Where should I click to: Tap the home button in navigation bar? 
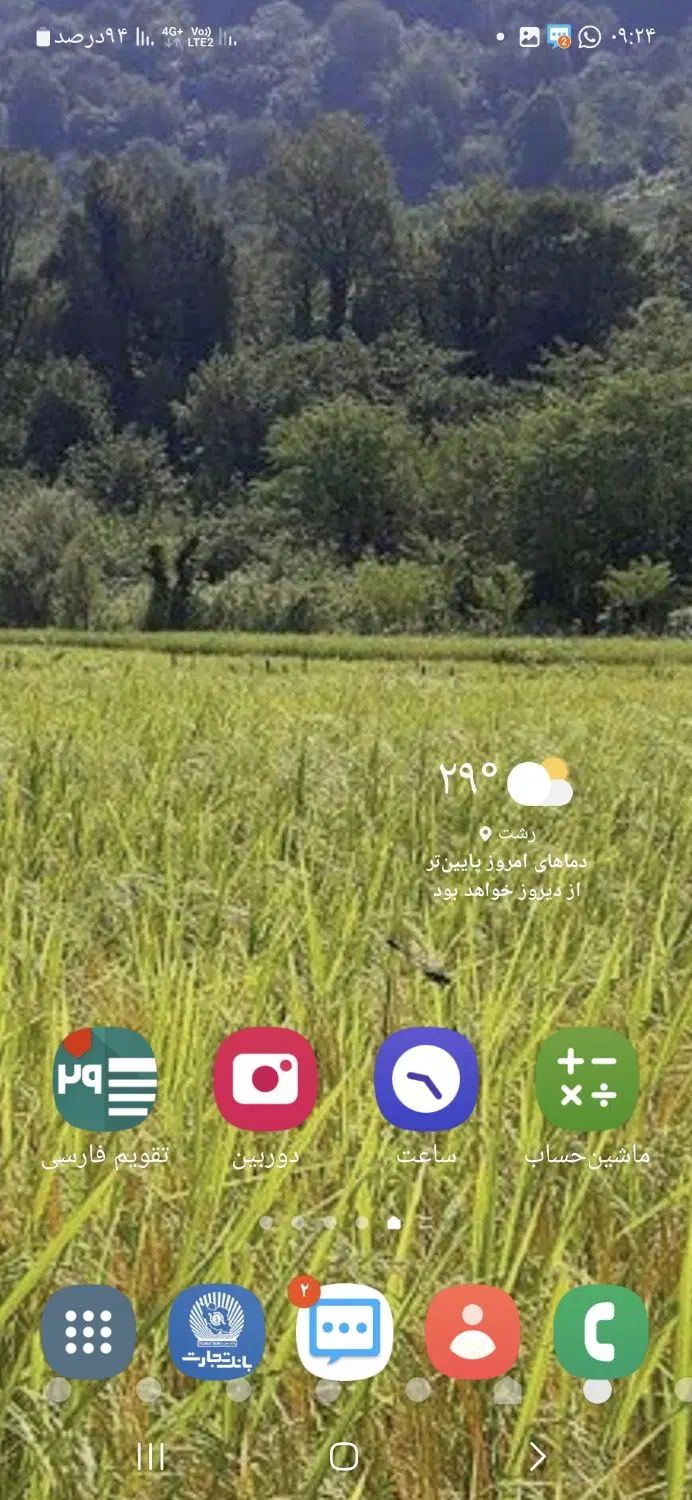[344, 1456]
